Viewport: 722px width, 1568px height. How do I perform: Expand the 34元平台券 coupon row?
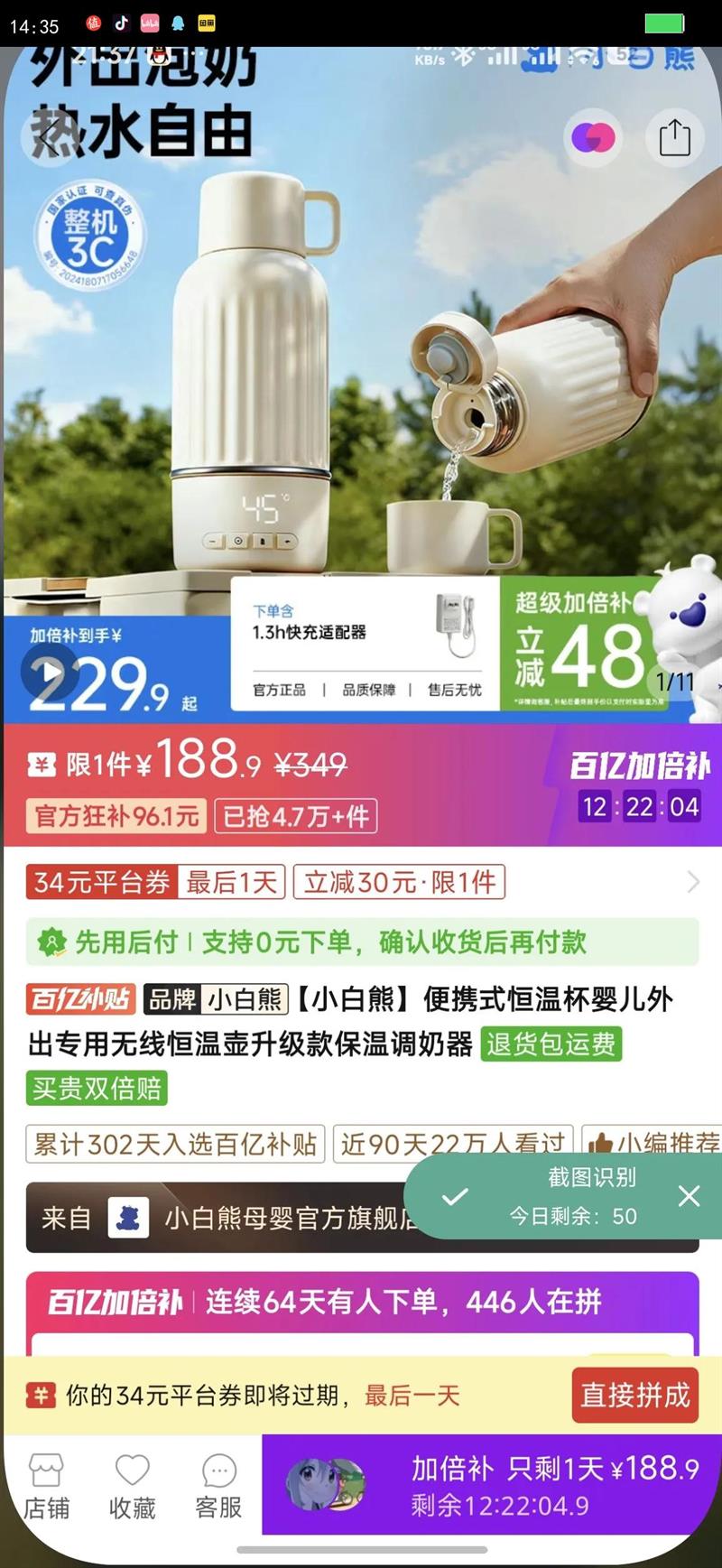(x=363, y=882)
